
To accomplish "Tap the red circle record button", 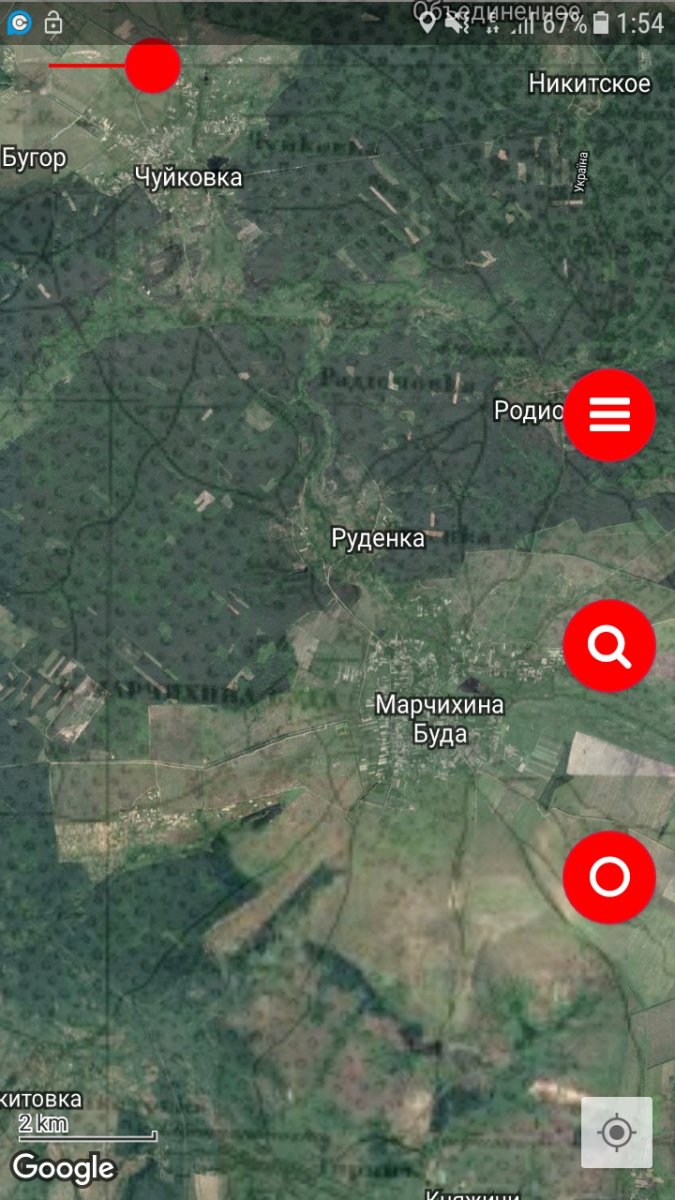I will point(609,877).
